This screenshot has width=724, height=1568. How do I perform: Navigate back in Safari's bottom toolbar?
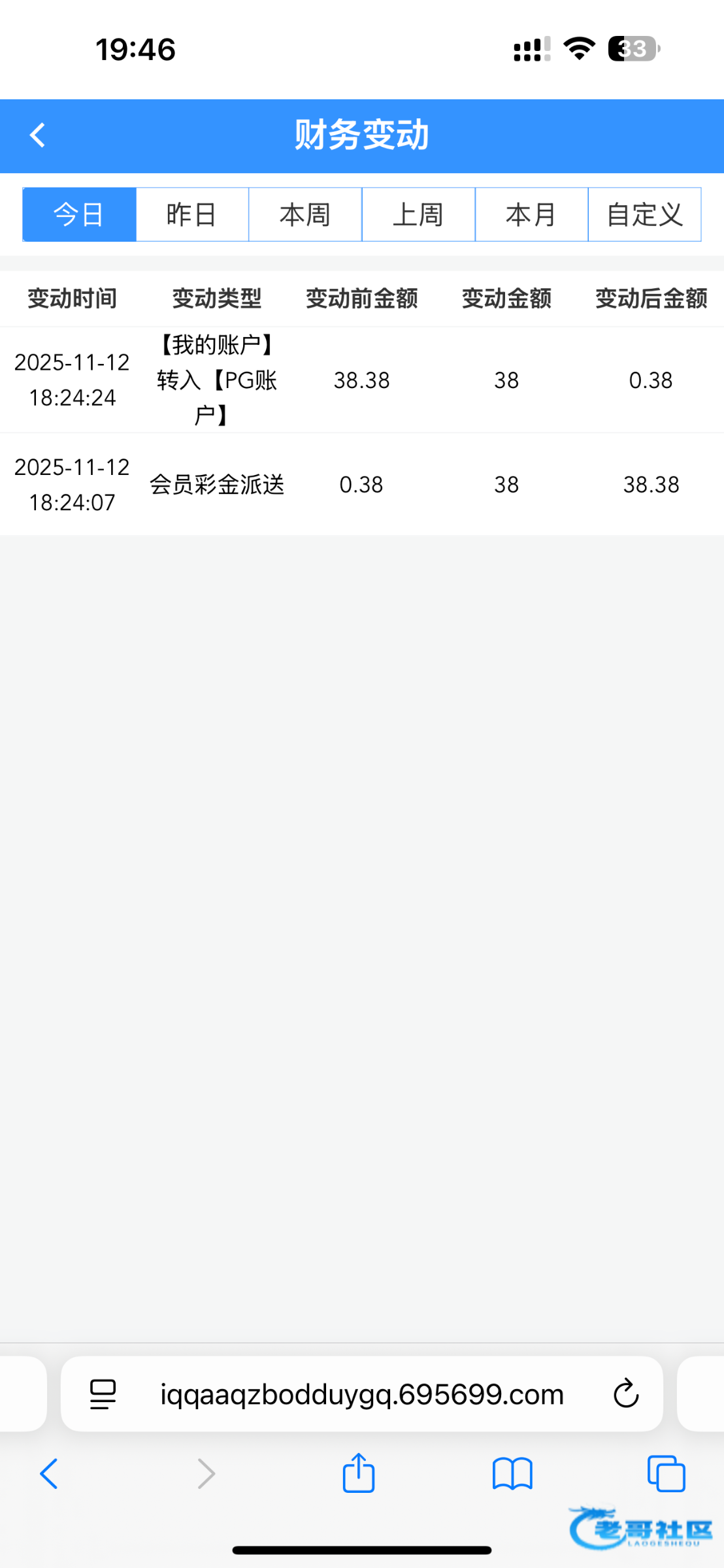pyautogui.click(x=49, y=1474)
